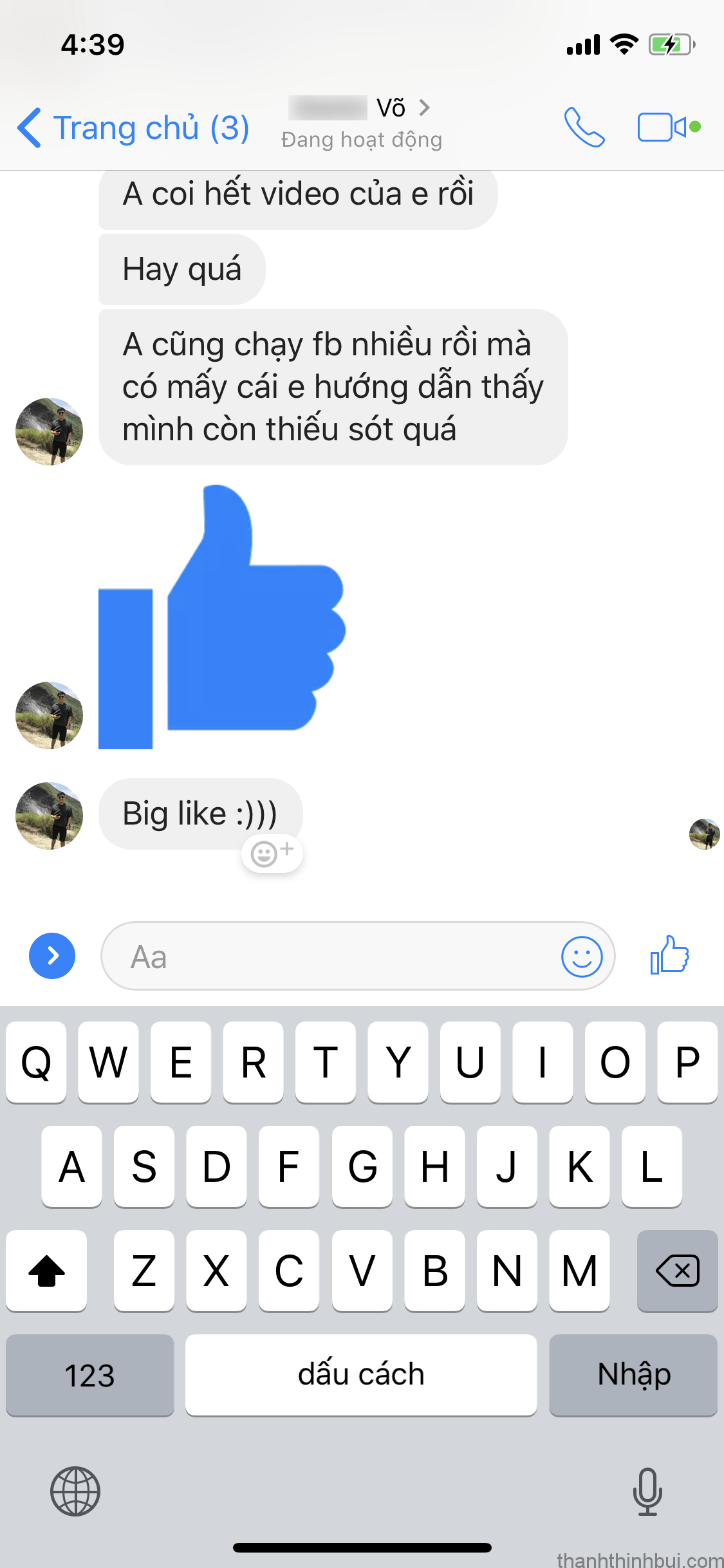Tap the backspace key
Image resolution: width=724 pixels, height=1568 pixels.
click(677, 1271)
